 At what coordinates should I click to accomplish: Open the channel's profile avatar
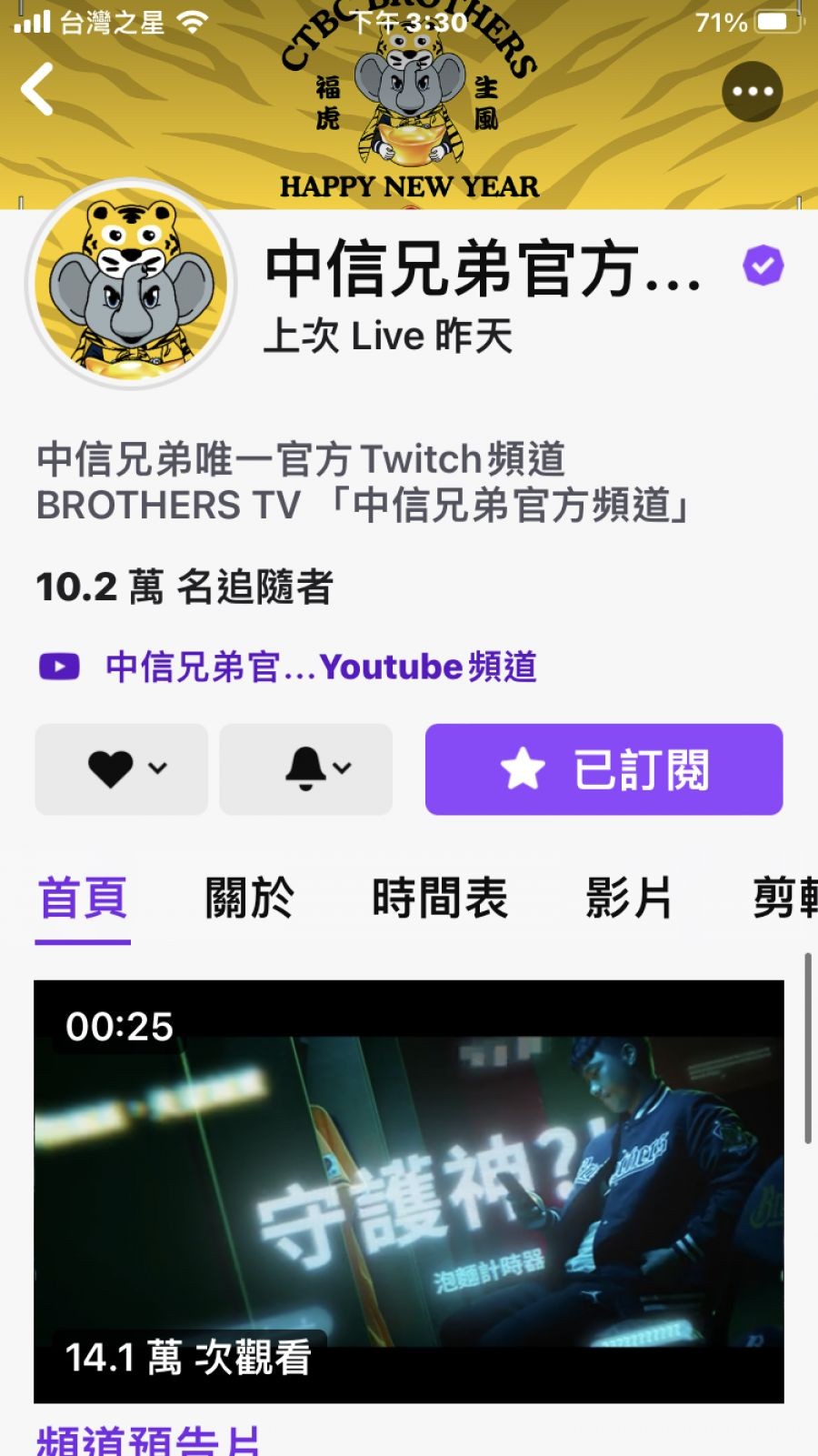tap(131, 284)
